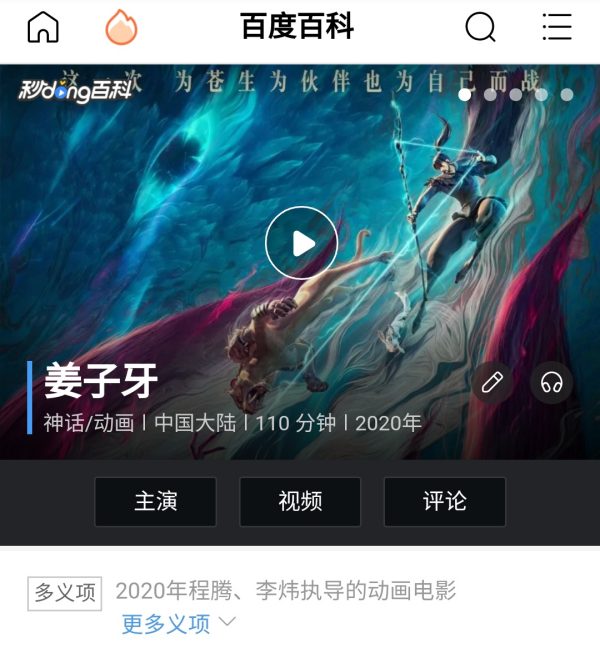
Task: Select the 主演 button
Action: point(155,501)
